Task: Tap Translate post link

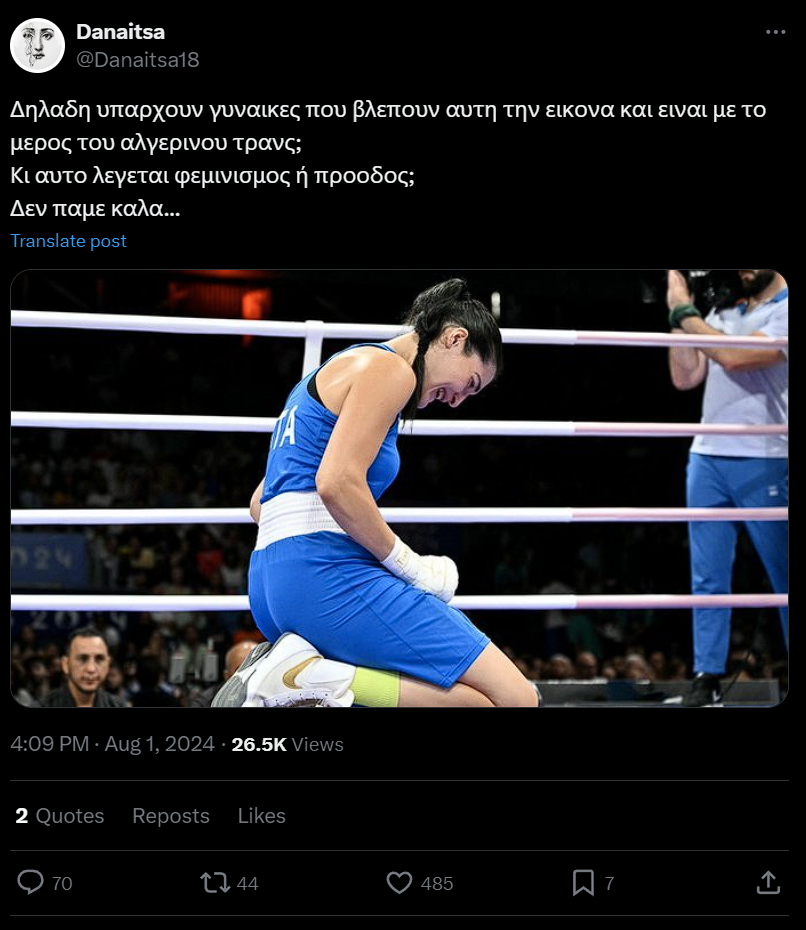Action: tap(68, 241)
